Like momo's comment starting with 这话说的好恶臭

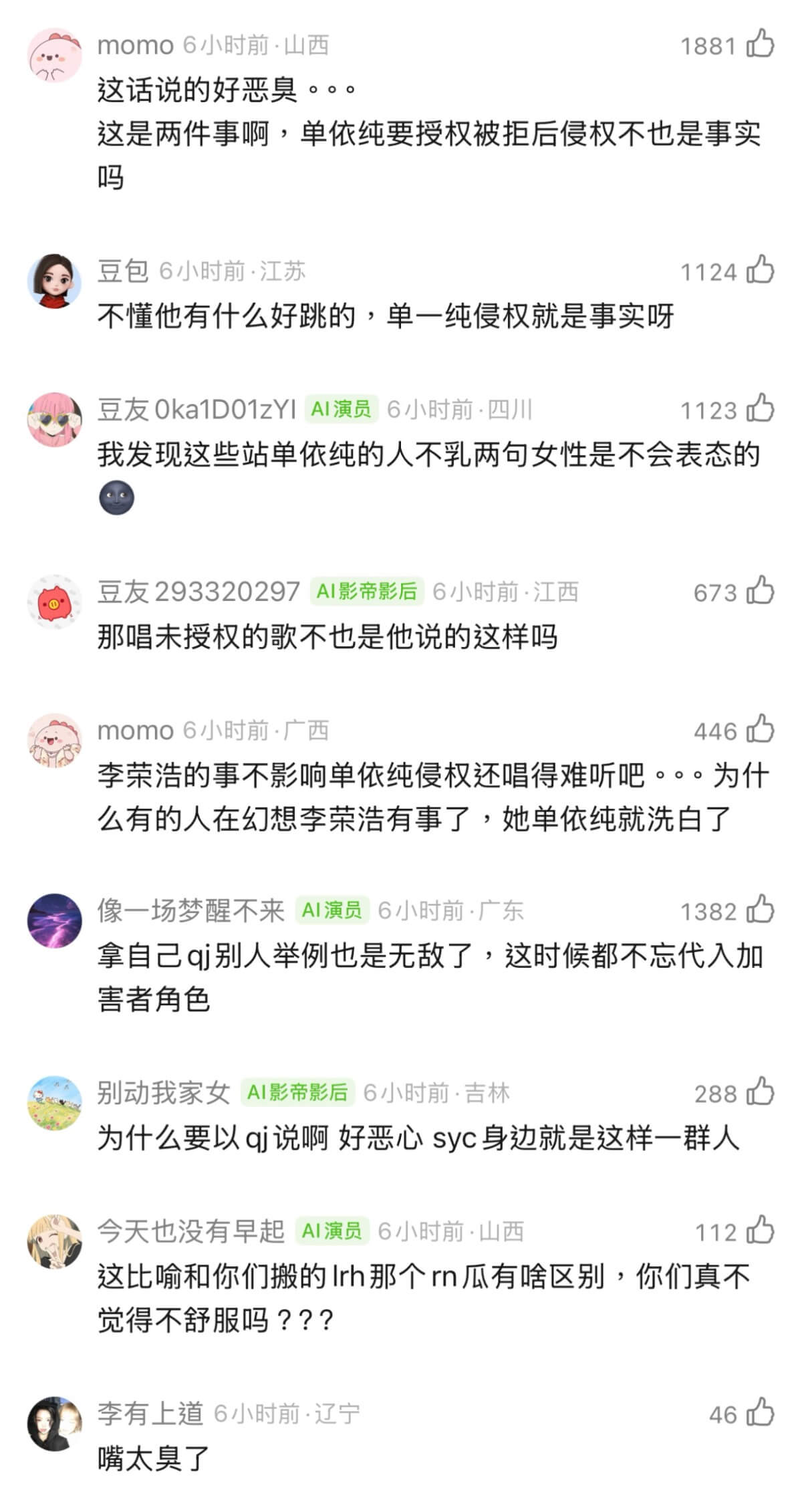coord(760,44)
